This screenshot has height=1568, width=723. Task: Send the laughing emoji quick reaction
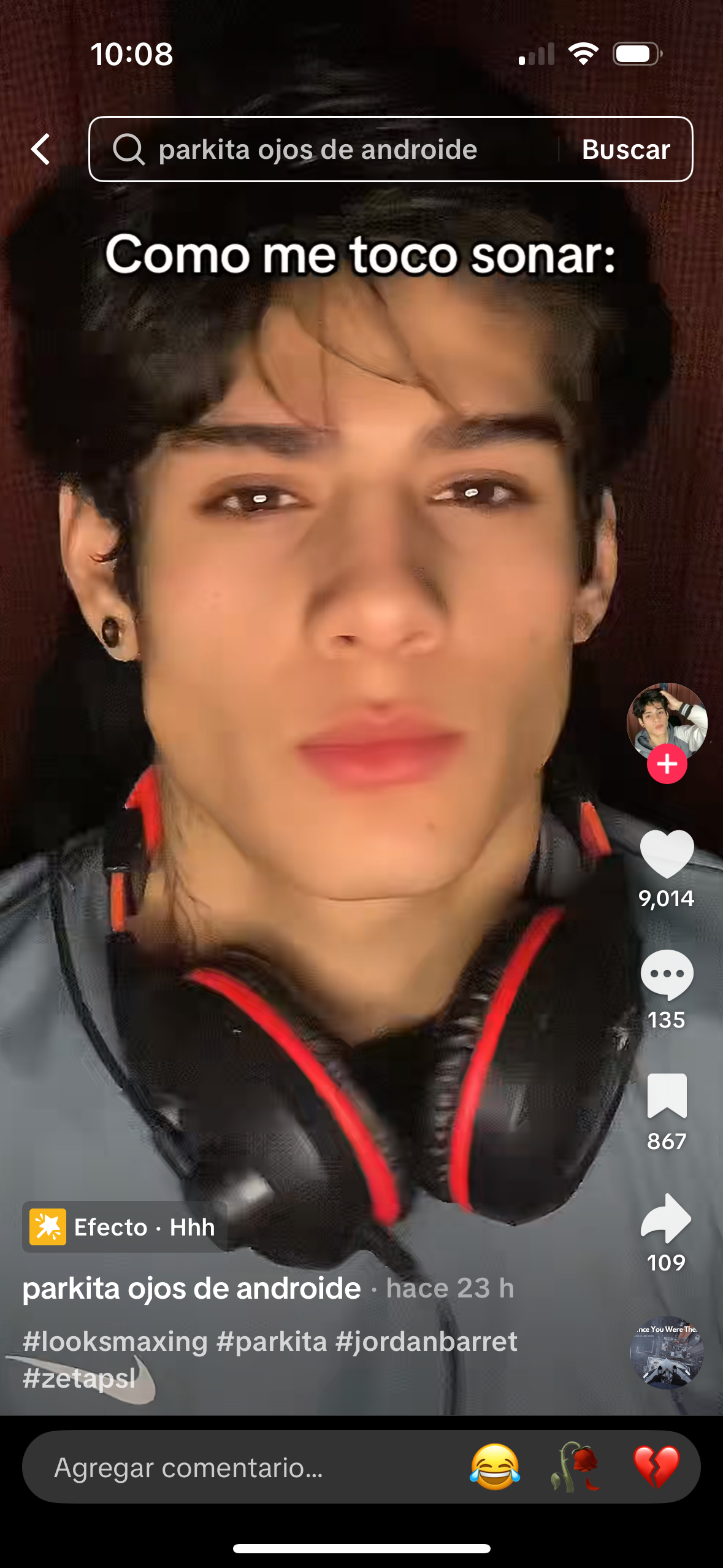coord(495,1467)
